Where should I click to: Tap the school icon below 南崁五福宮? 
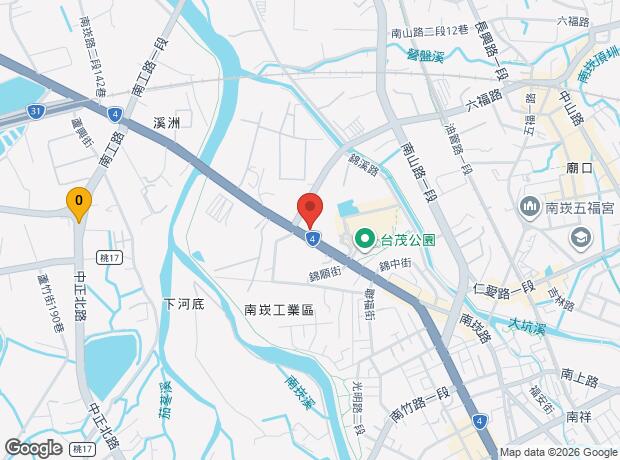(x=580, y=239)
